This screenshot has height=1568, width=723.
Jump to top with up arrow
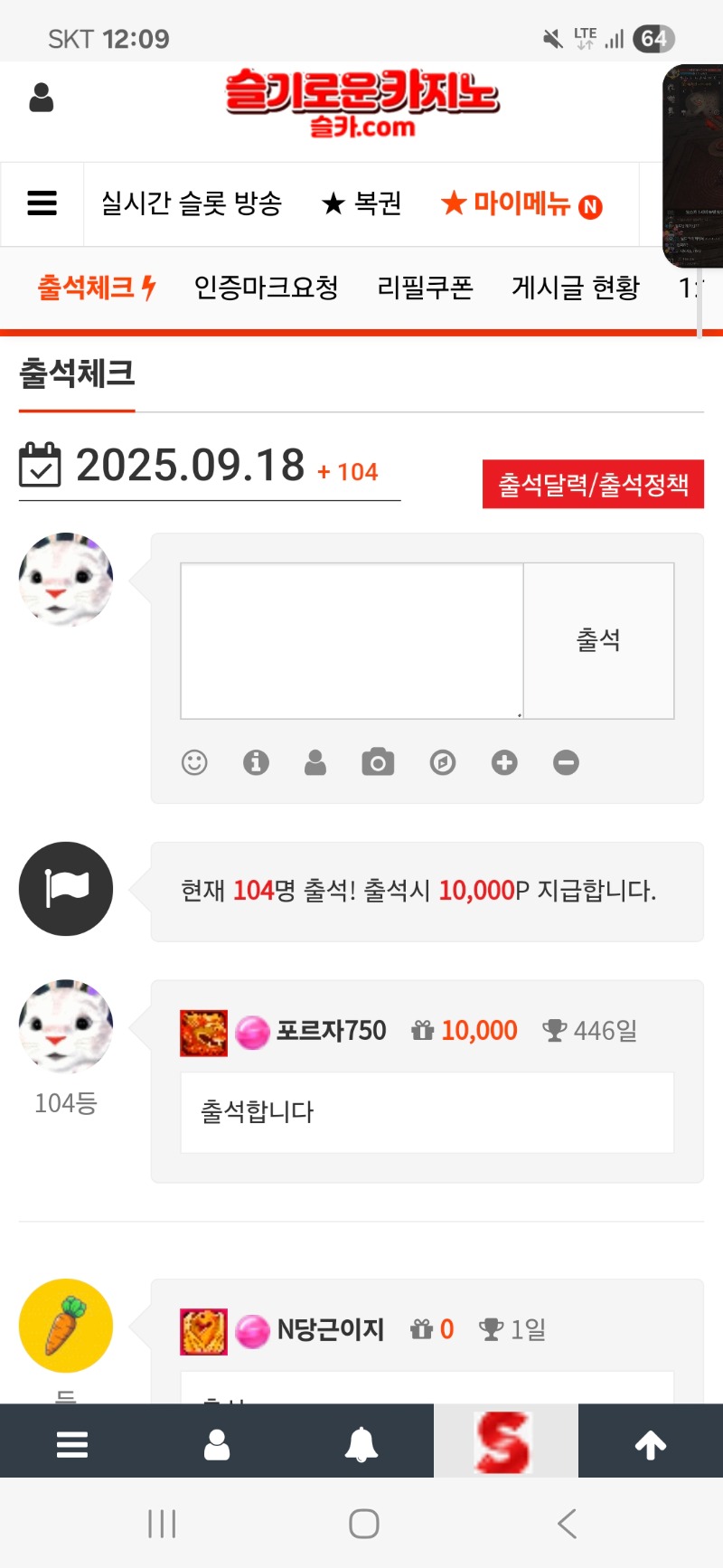pyautogui.click(x=650, y=1444)
